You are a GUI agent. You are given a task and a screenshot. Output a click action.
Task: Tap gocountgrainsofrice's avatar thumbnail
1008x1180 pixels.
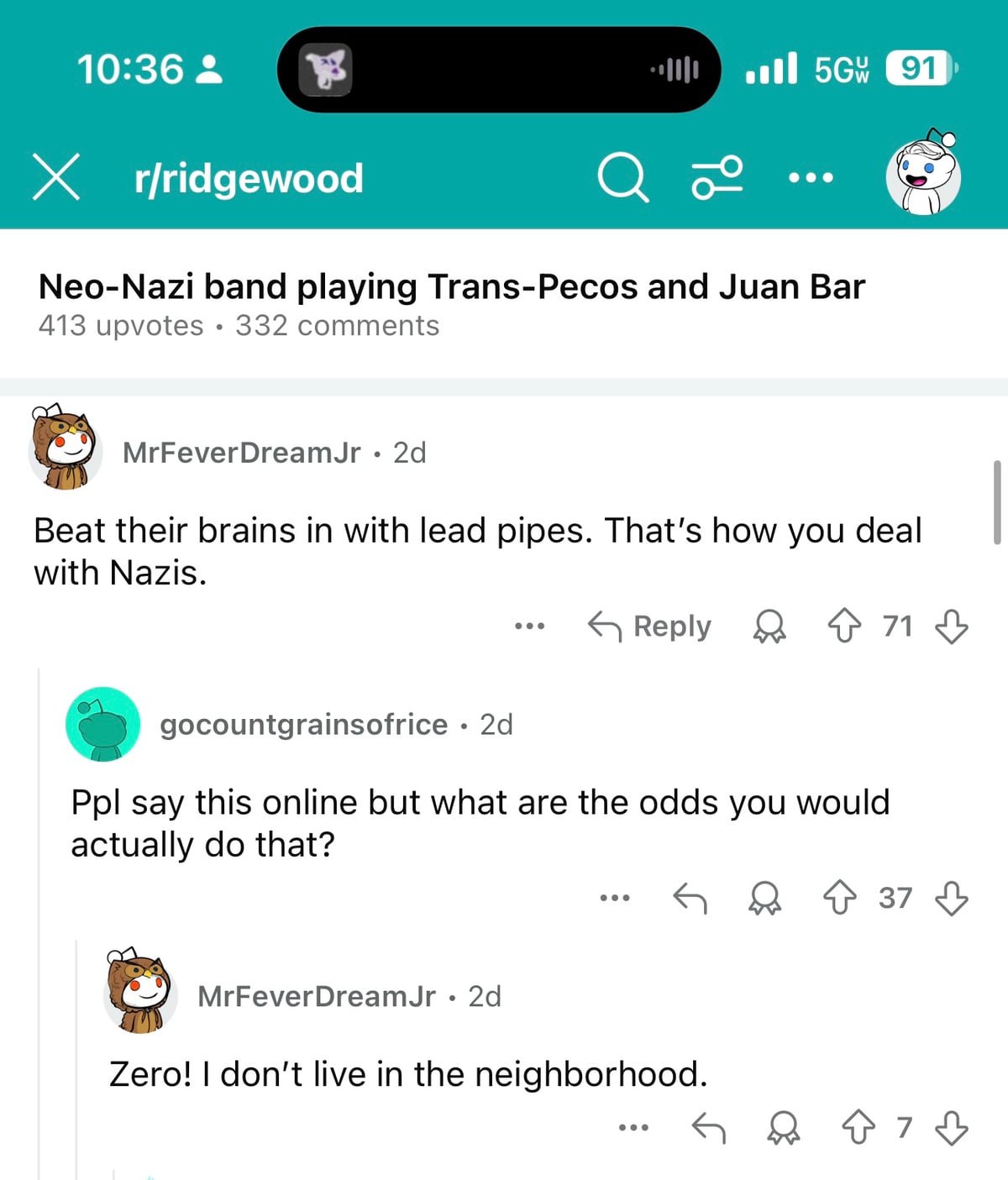point(102,724)
